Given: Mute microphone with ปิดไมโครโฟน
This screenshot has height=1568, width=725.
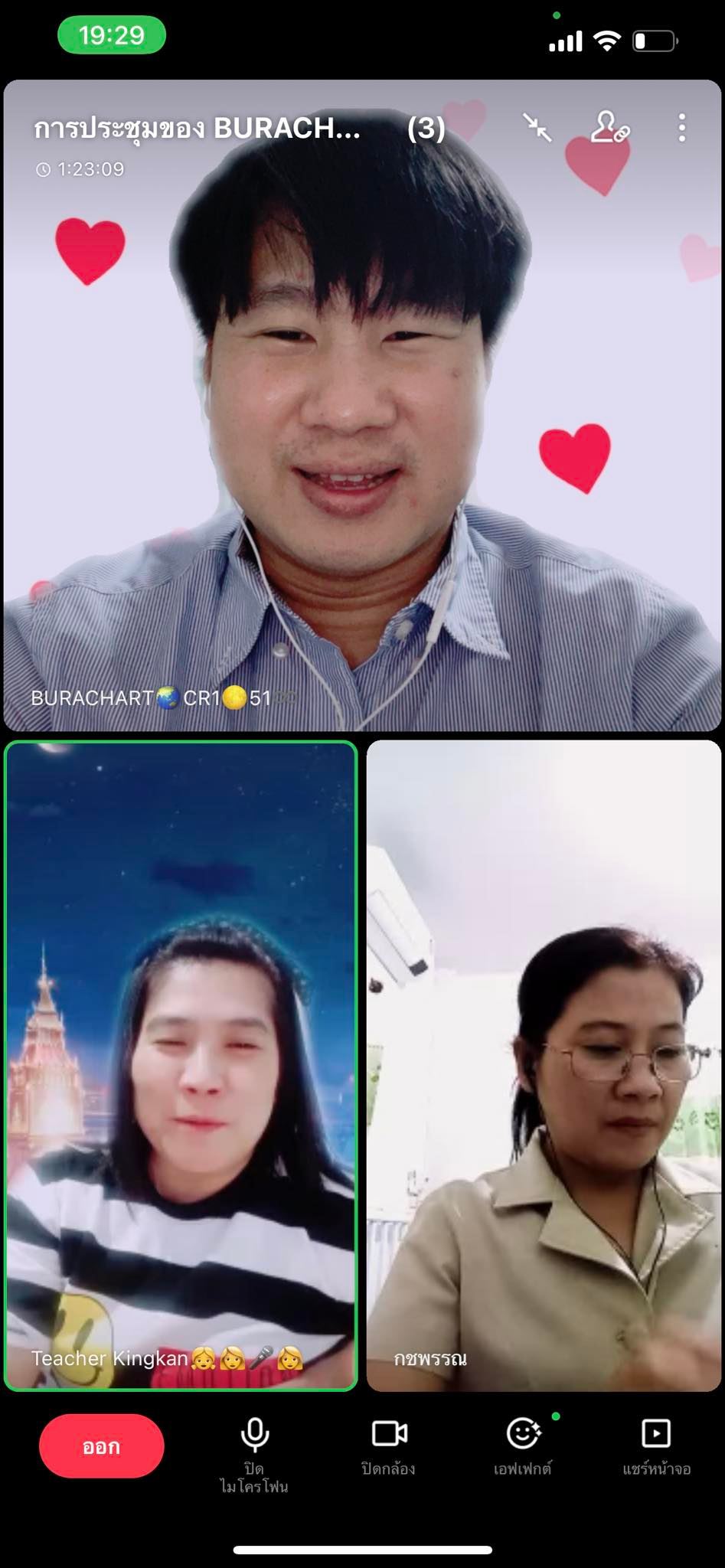Looking at the screenshot, I should click(254, 1452).
